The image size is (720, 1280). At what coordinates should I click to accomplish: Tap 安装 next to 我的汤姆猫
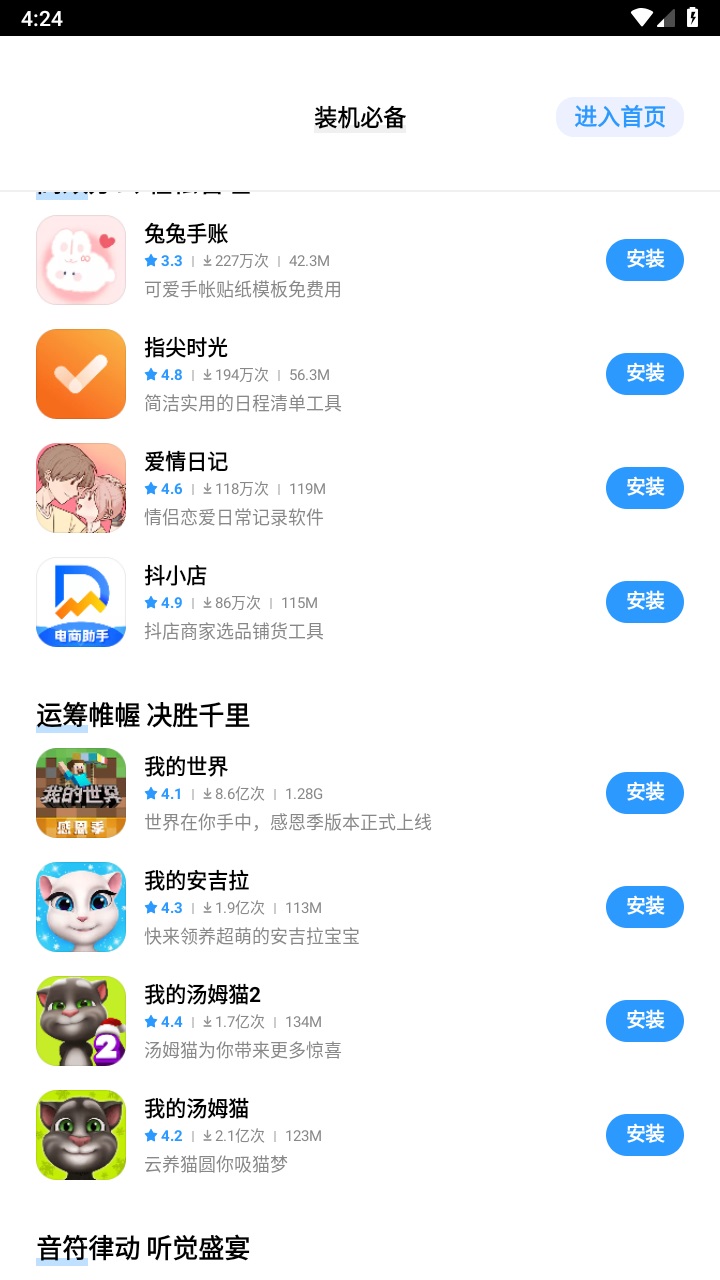point(644,1135)
